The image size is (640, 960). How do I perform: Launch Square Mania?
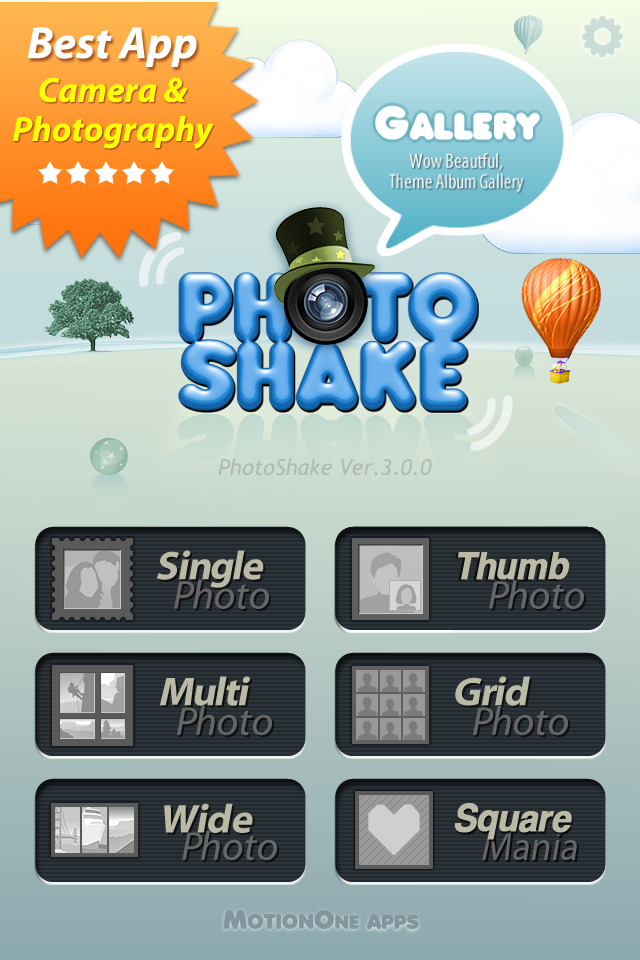[470, 832]
